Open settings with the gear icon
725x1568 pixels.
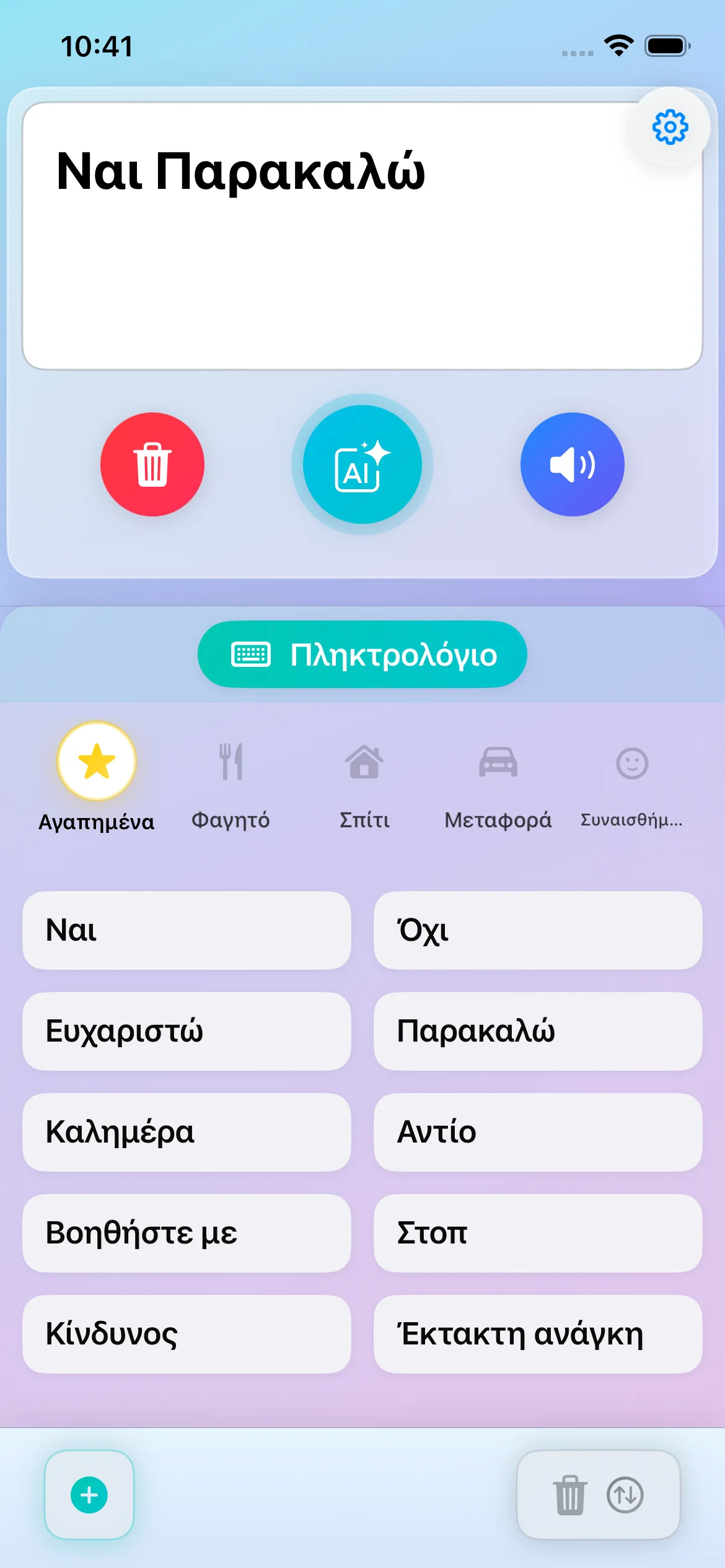click(670, 128)
